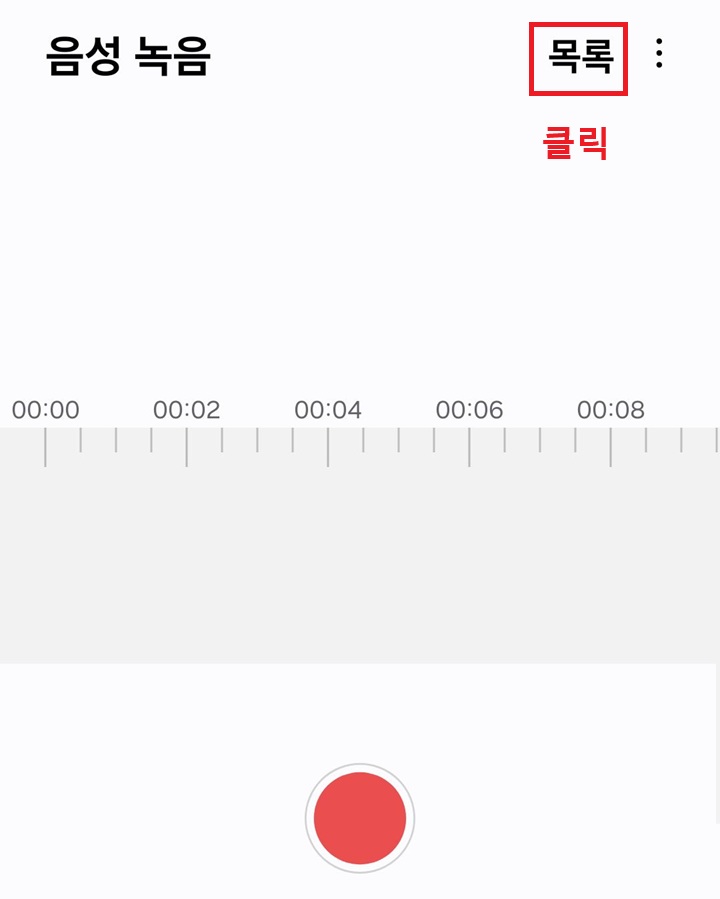The height and width of the screenshot is (899, 720).
Task: Select the 00:00 timestamp on timeline
Action: (x=47, y=408)
